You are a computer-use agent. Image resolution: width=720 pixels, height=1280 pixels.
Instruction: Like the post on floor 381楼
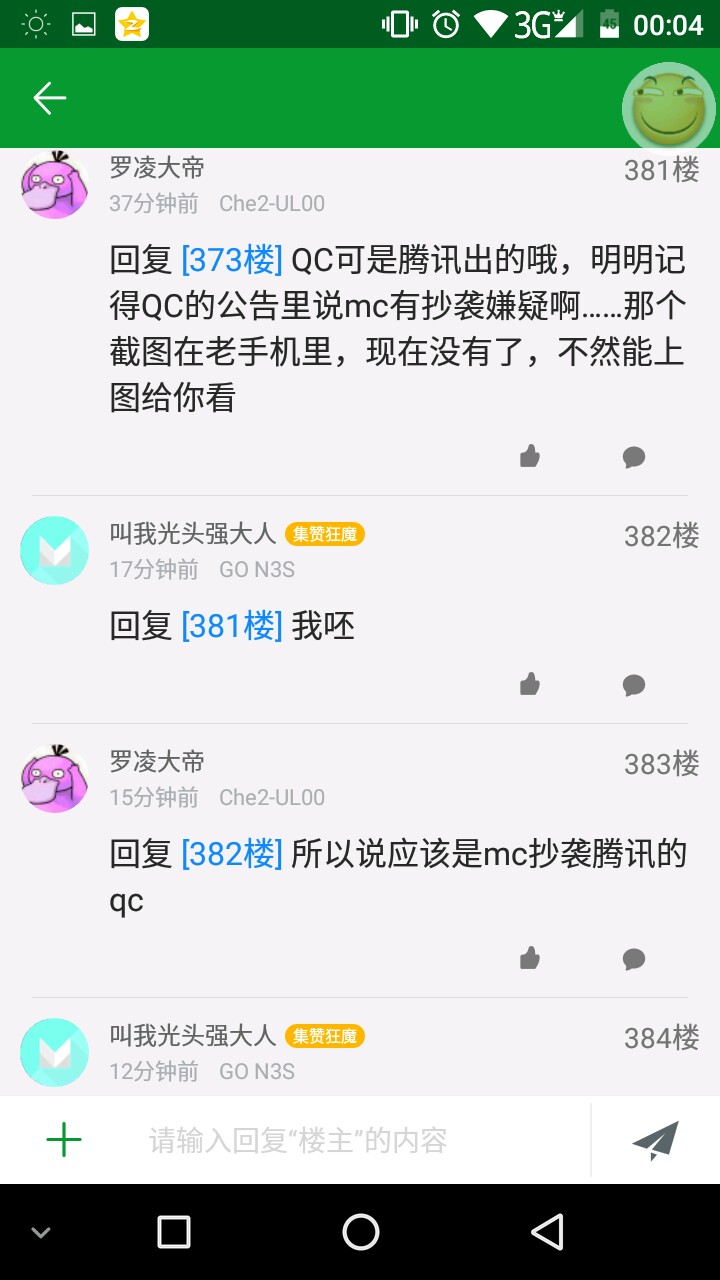click(x=530, y=457)
